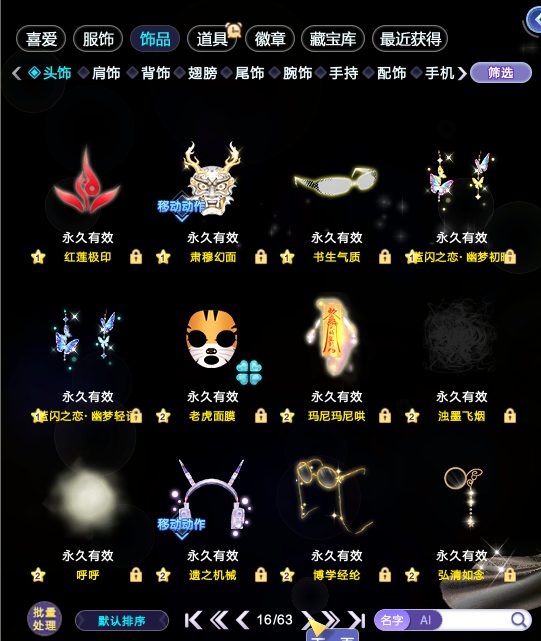Open the 藏宝库 tab

point(332,39)
